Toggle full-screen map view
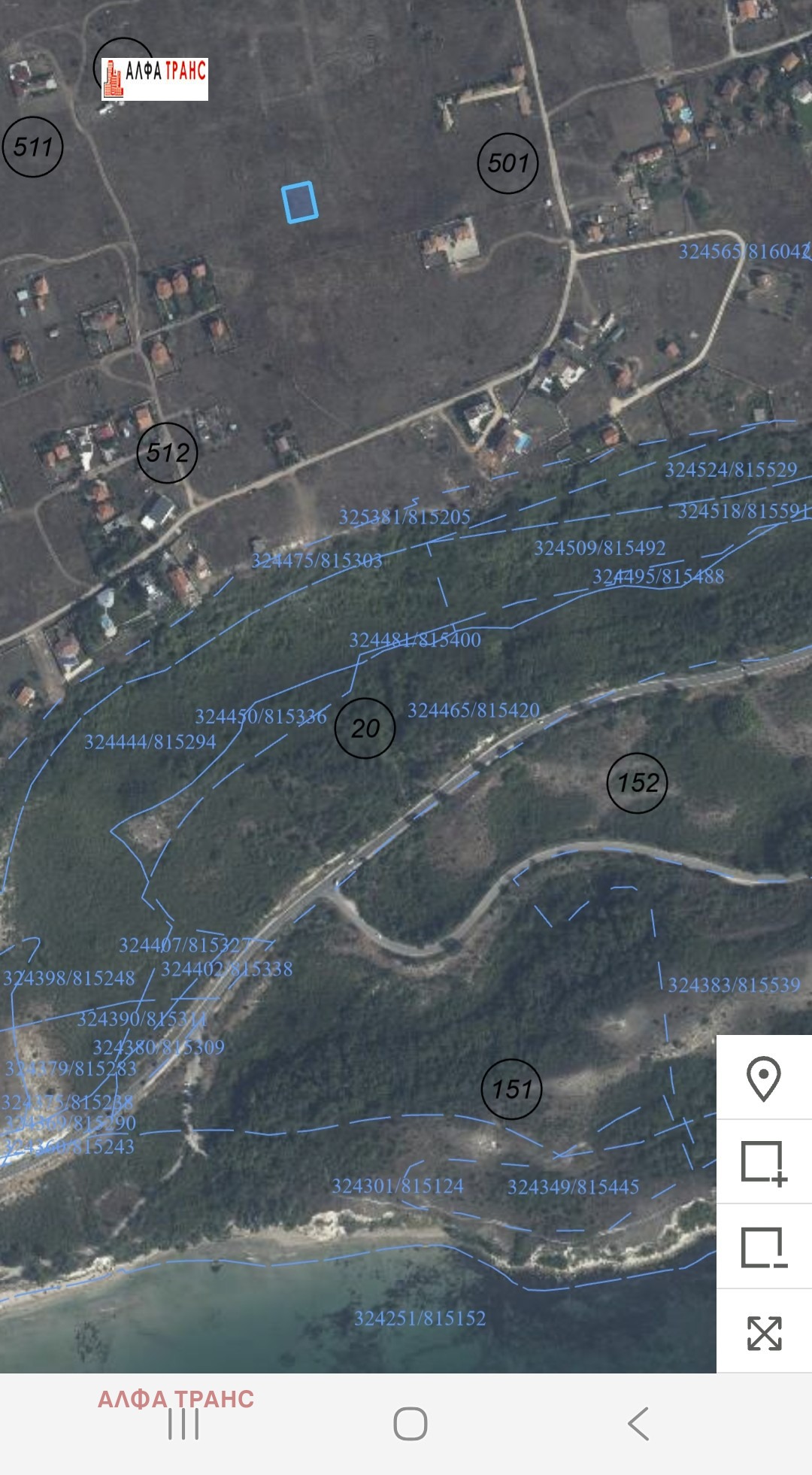This screenshot has height=1475, width=812. click(763, 1332)
